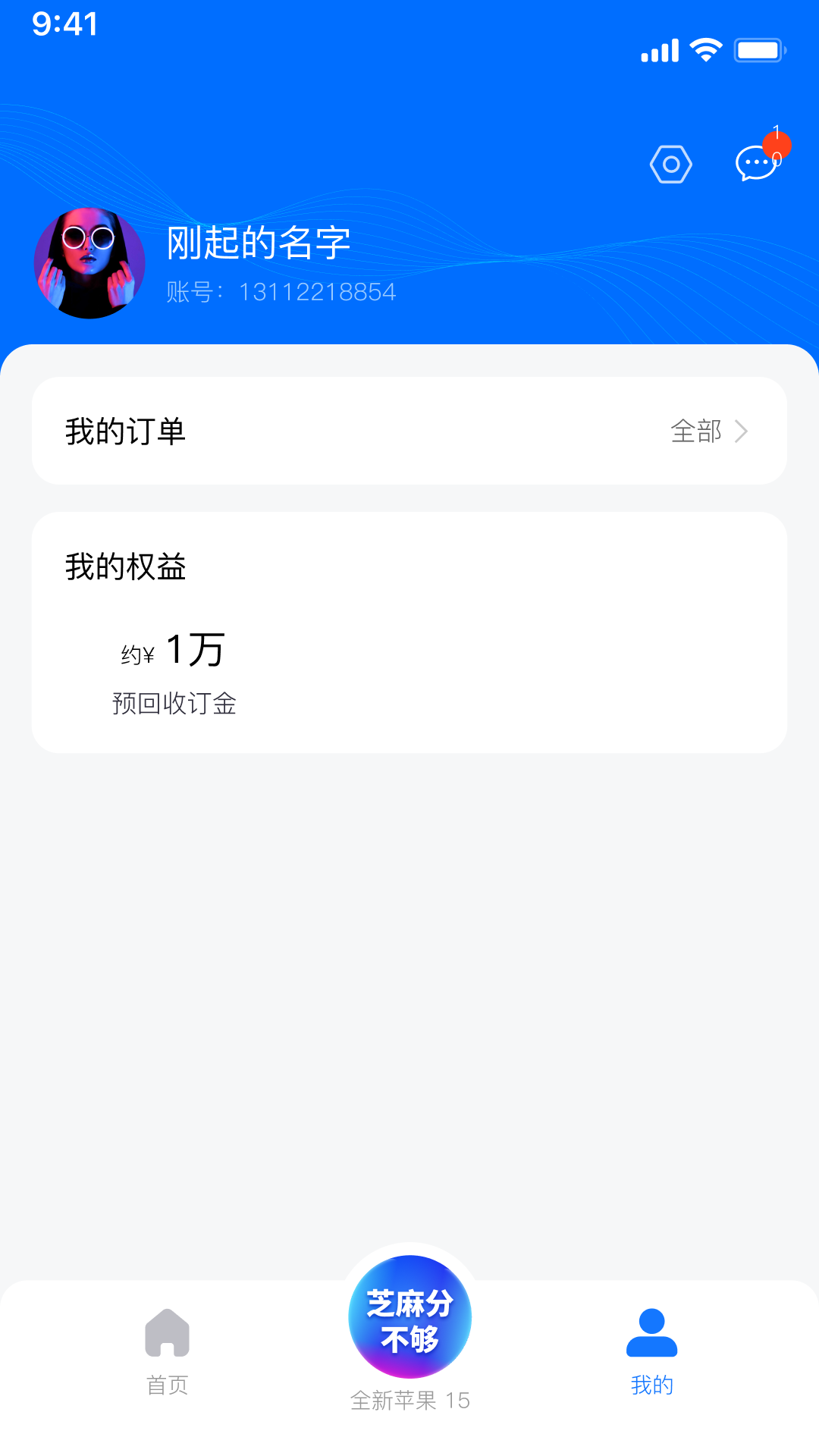Tap the username 刚起的名字
The height and width of the screenshot is (1456, 819).
[x=256, y=243]
